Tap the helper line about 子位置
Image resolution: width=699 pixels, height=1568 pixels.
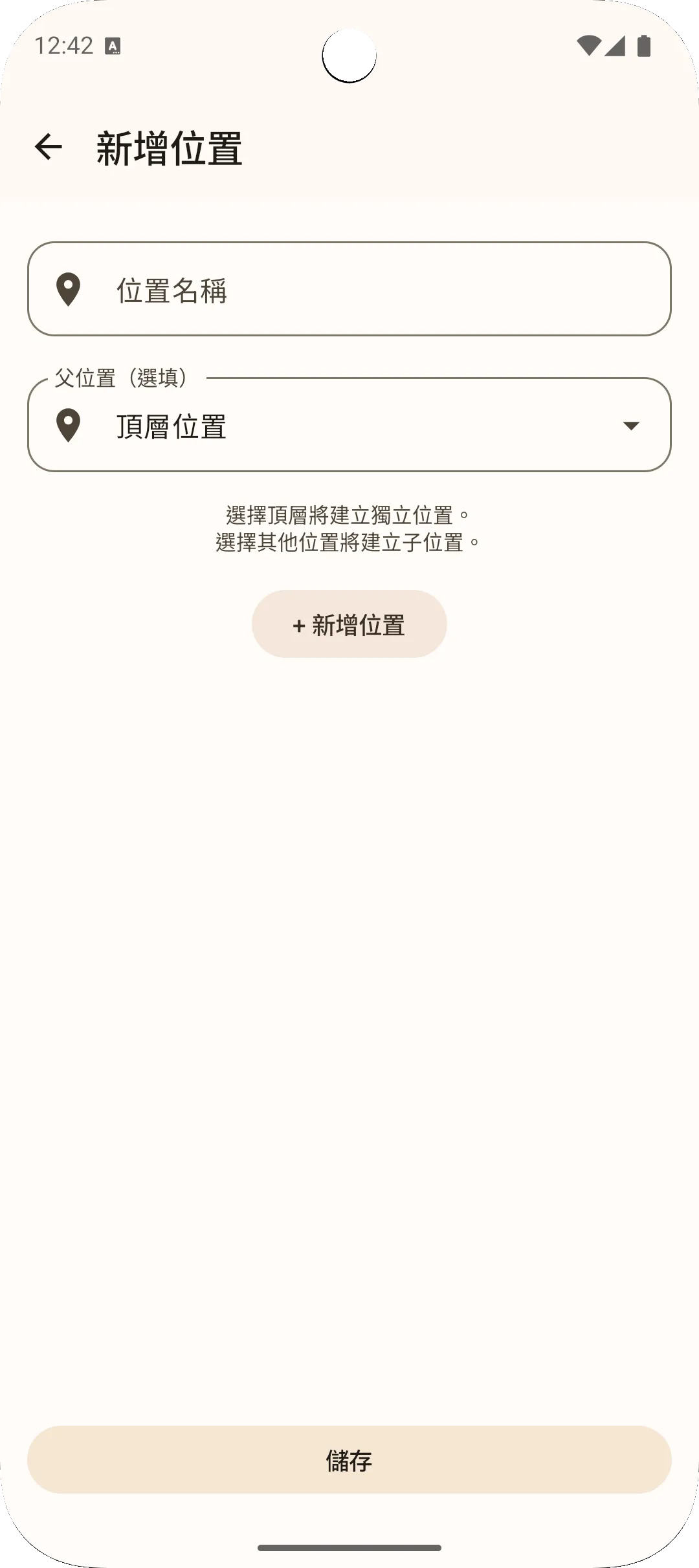(348, 543)
